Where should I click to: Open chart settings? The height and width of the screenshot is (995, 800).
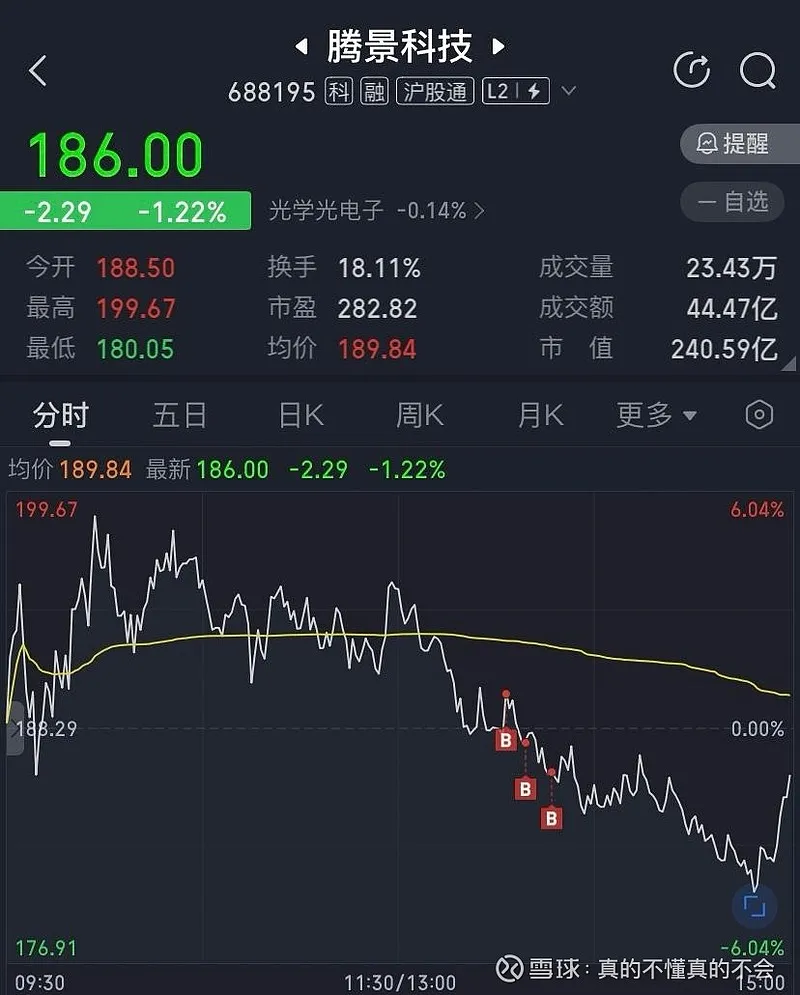pos(759,415)
